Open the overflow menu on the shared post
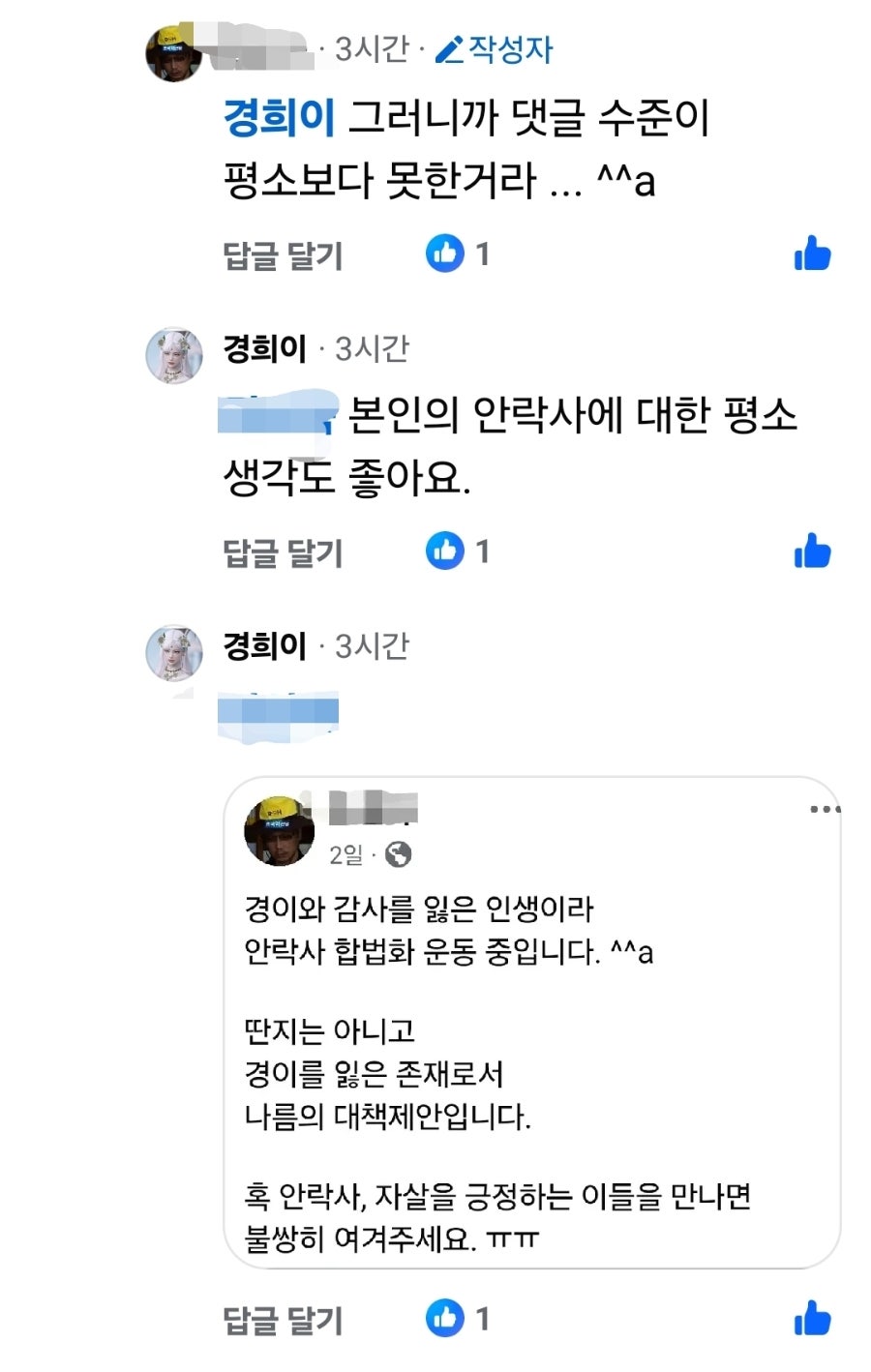 [x=824, y=809]
